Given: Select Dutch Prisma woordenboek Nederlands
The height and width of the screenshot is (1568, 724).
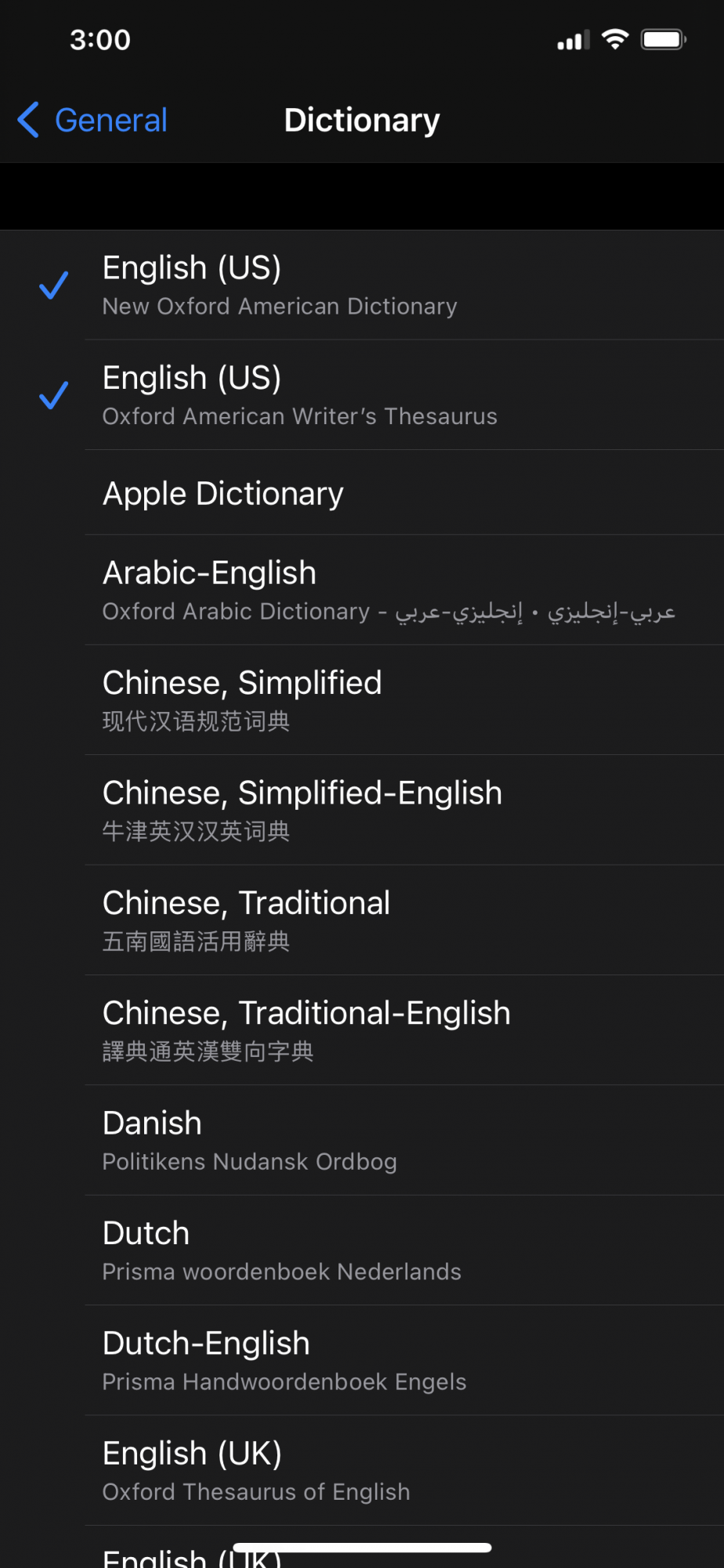Looking at the screenshot, I should tap(360, 1250).
